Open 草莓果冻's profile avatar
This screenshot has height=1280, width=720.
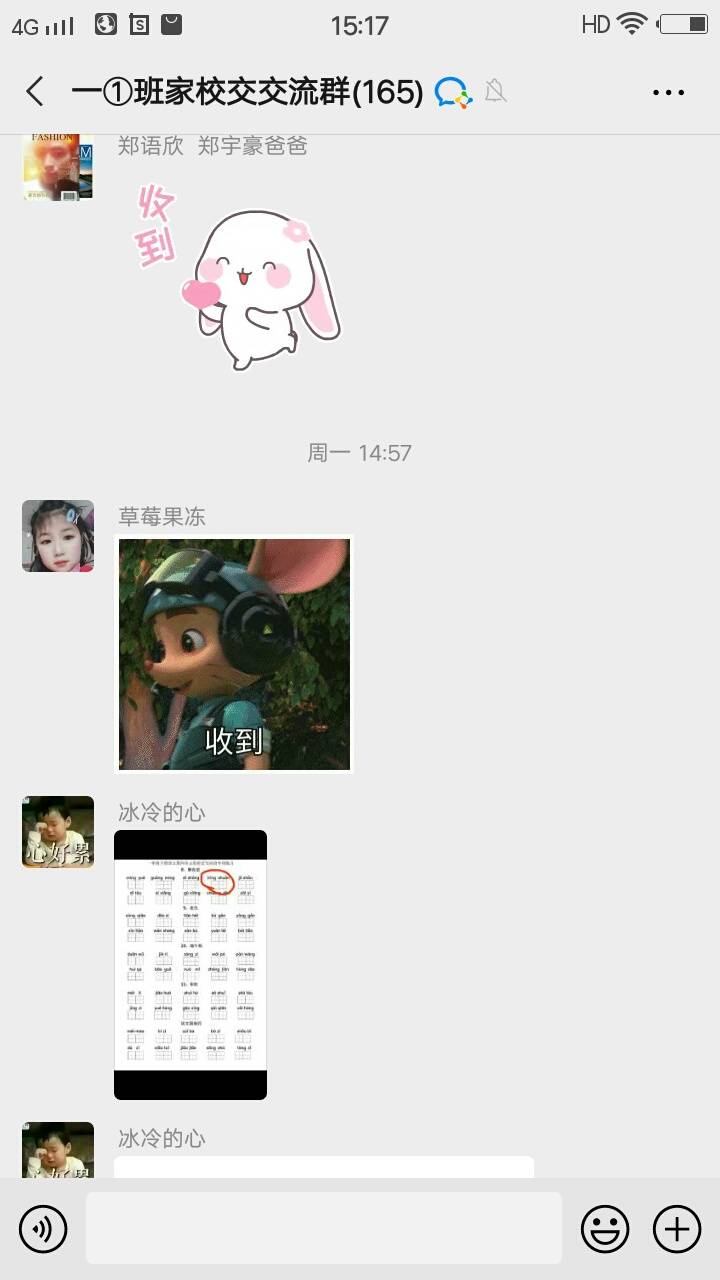[x=58, y=536]
